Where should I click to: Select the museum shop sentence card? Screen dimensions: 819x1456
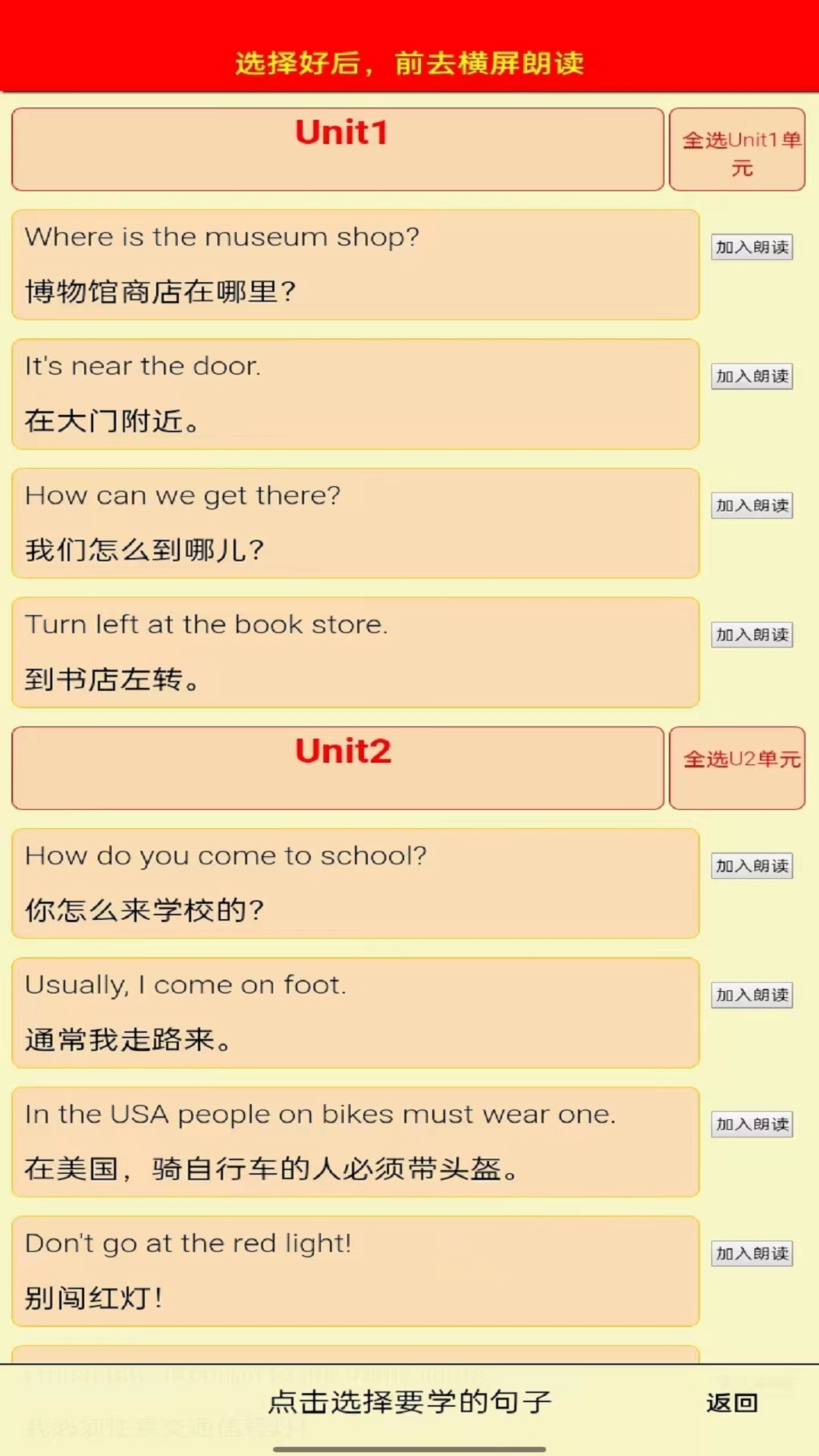(354, 265)
